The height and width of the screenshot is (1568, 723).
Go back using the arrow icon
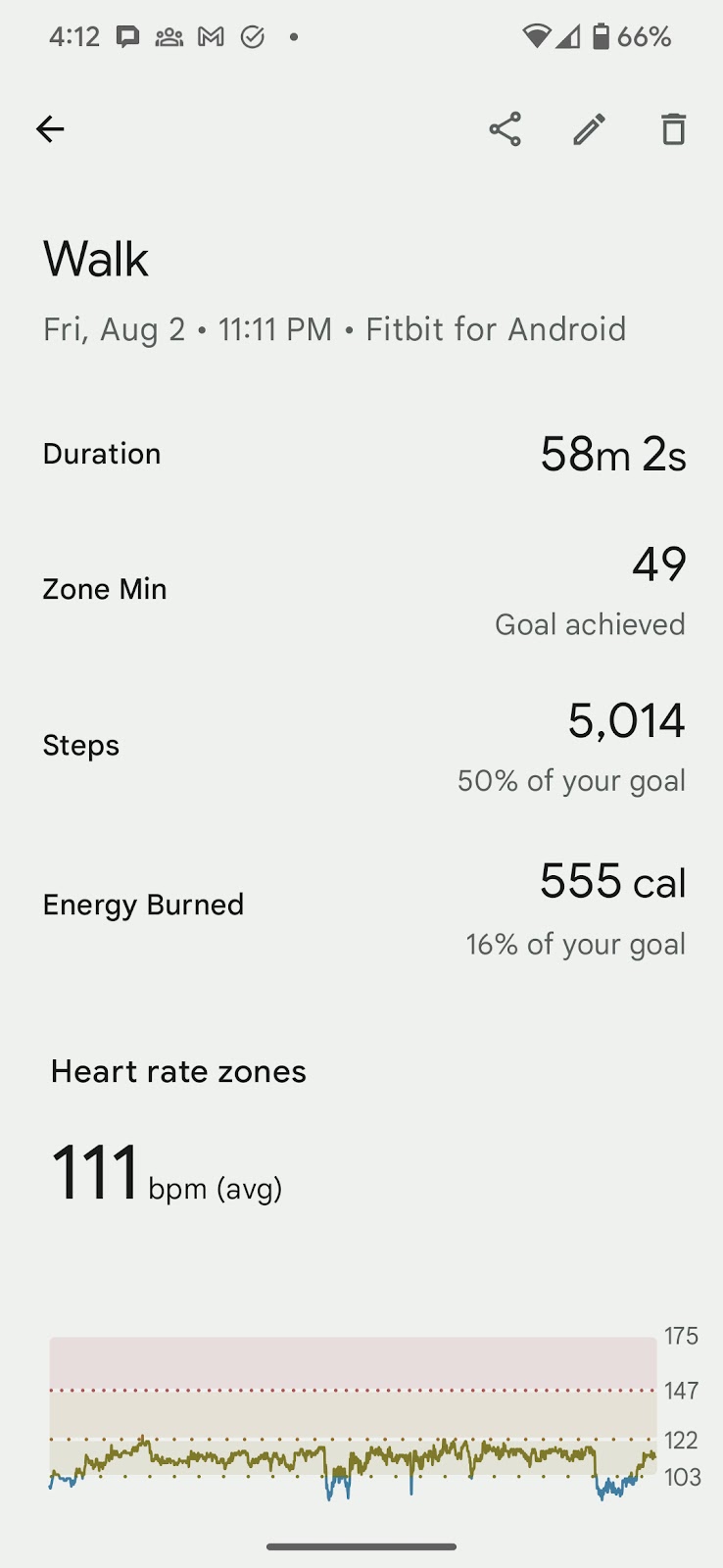[50, 129]
